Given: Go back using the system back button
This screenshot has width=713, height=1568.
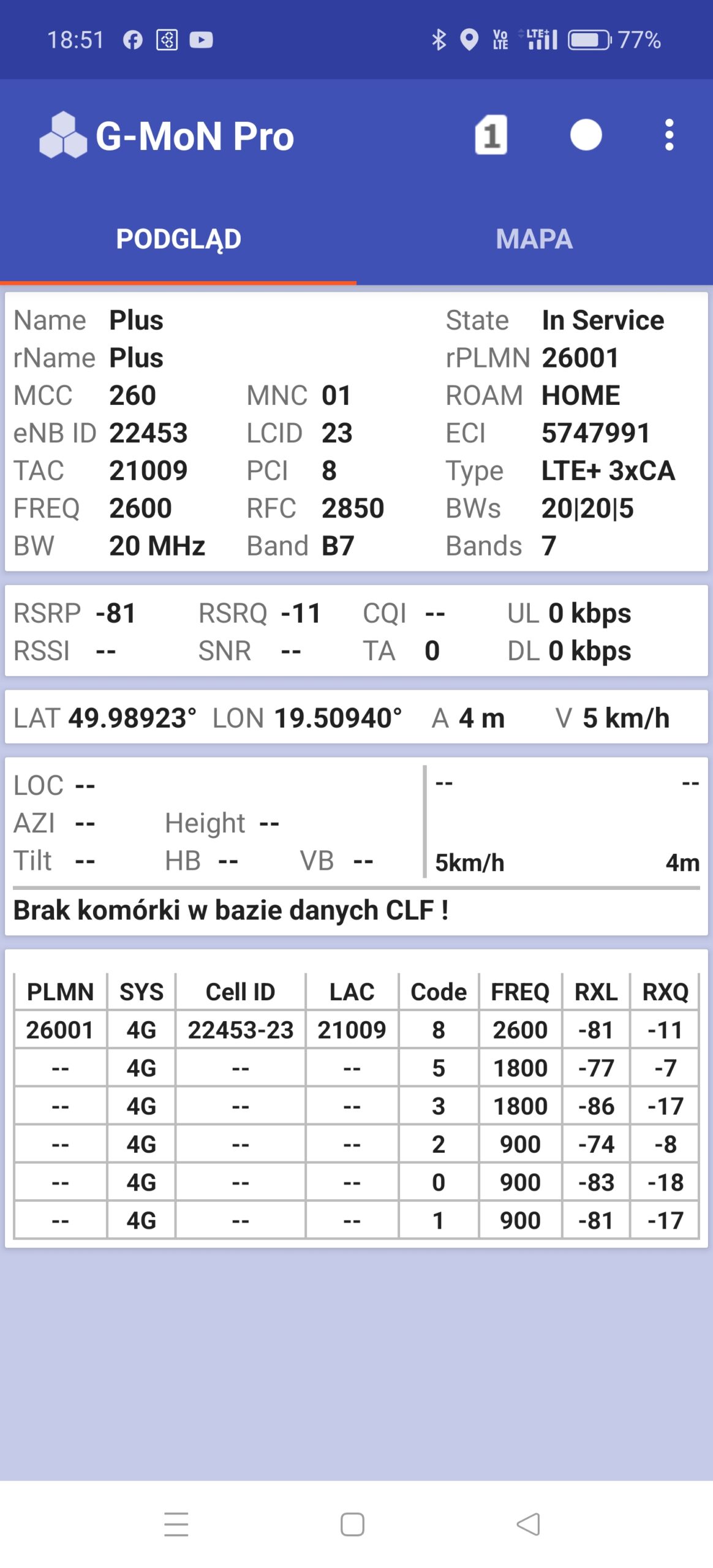Looking at the screenshot, I should pos(528,1524).
